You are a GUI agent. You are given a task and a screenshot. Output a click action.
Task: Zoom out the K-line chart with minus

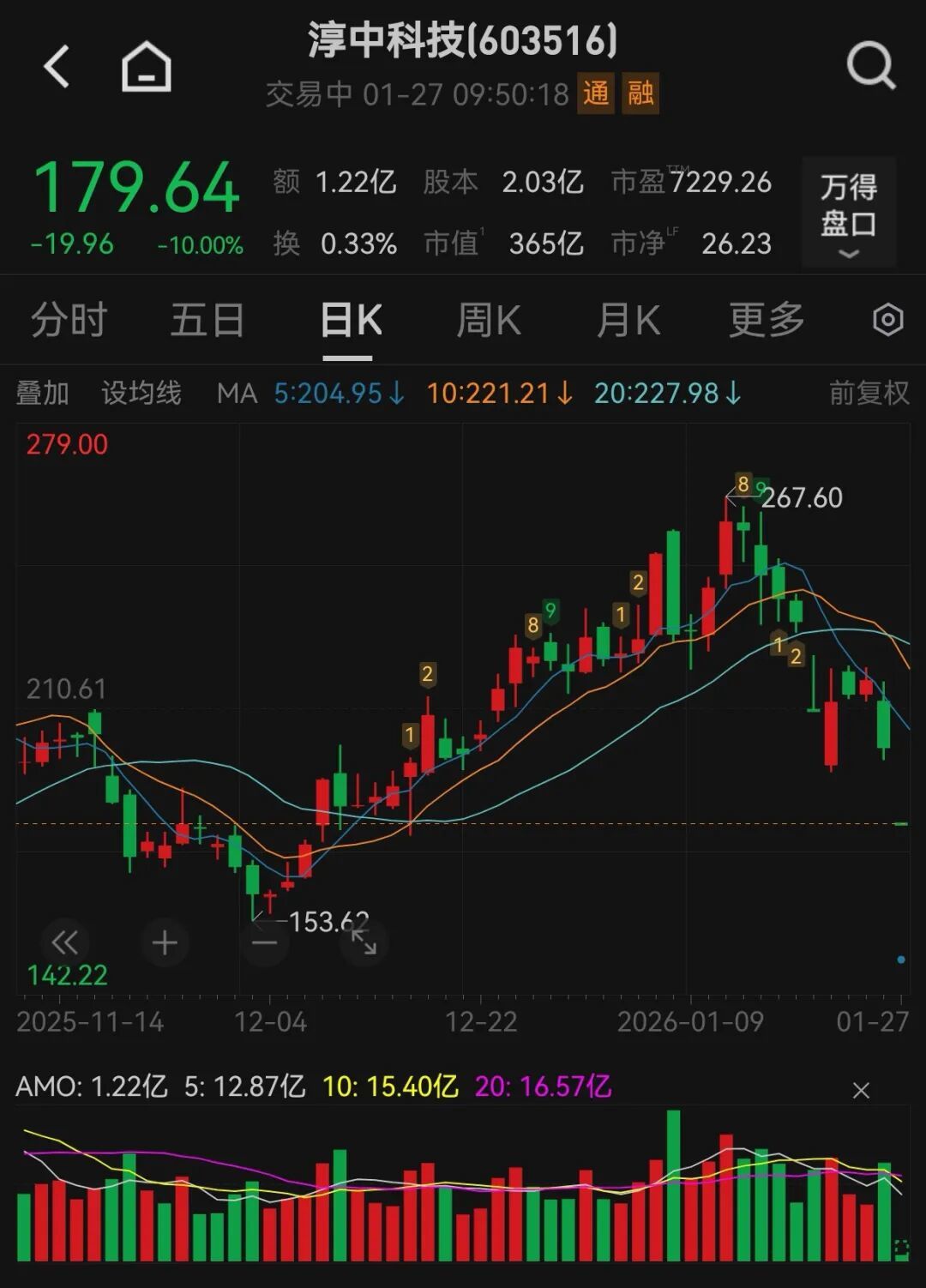coord(265,942)
